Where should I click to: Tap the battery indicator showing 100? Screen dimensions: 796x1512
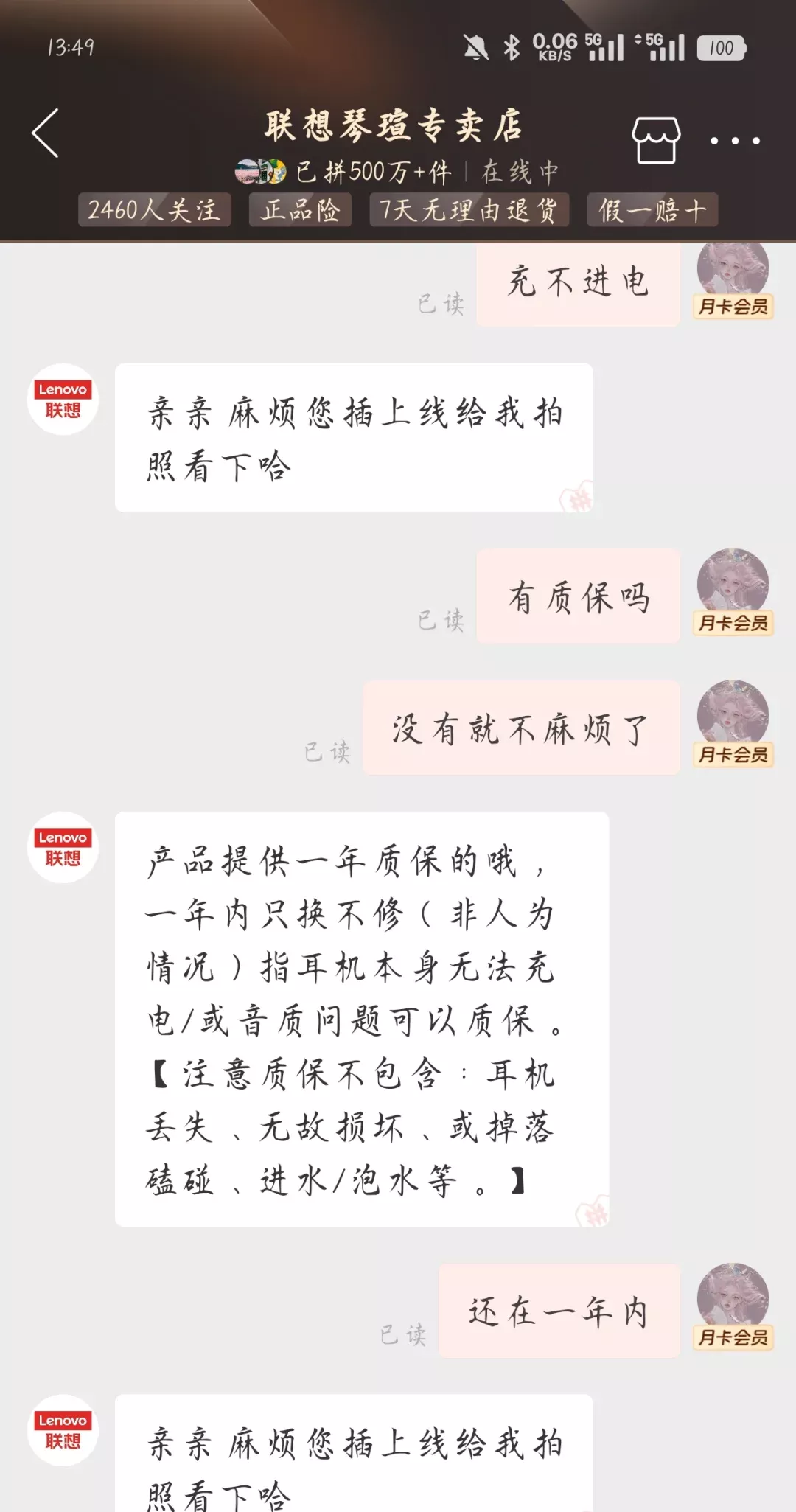click(x=722, y=48)
